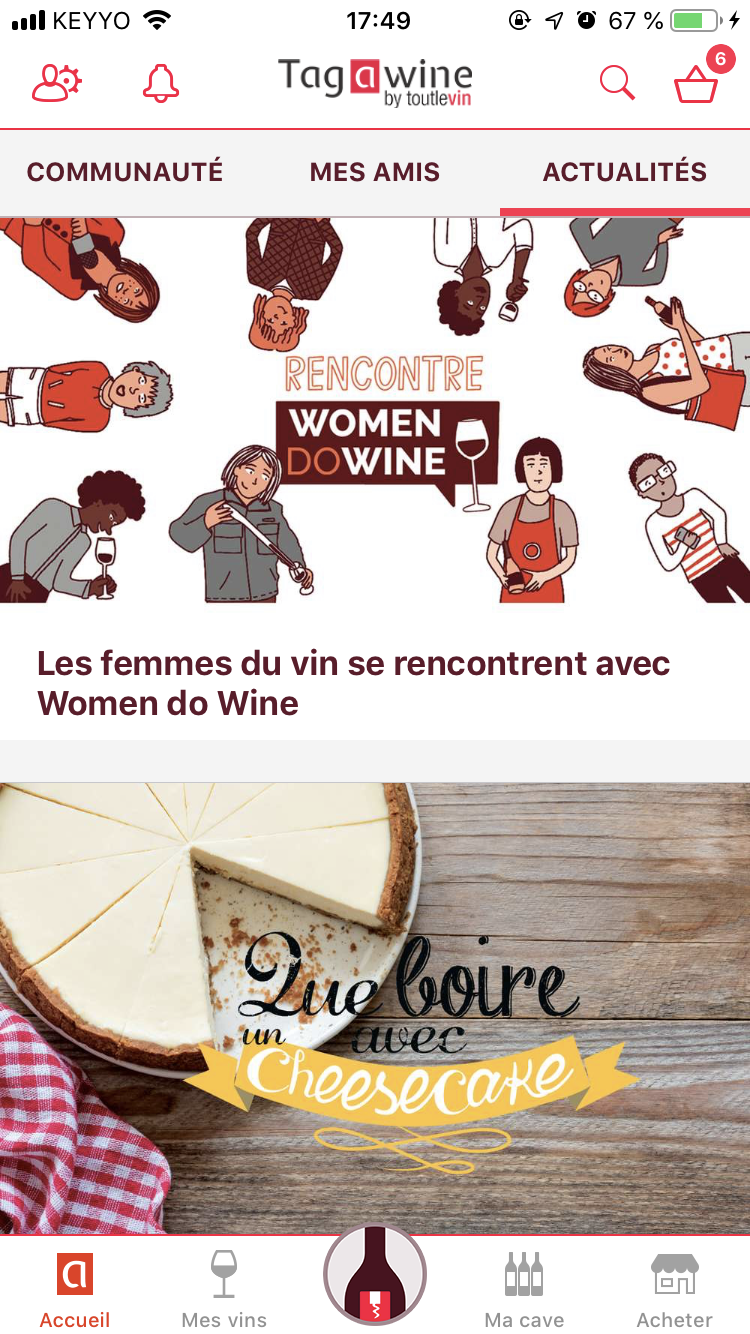This screenshot has width=750, height=1334.
Task: Tap the search magnifier icon
Action: pyautogui.click(x=617, y=83)
